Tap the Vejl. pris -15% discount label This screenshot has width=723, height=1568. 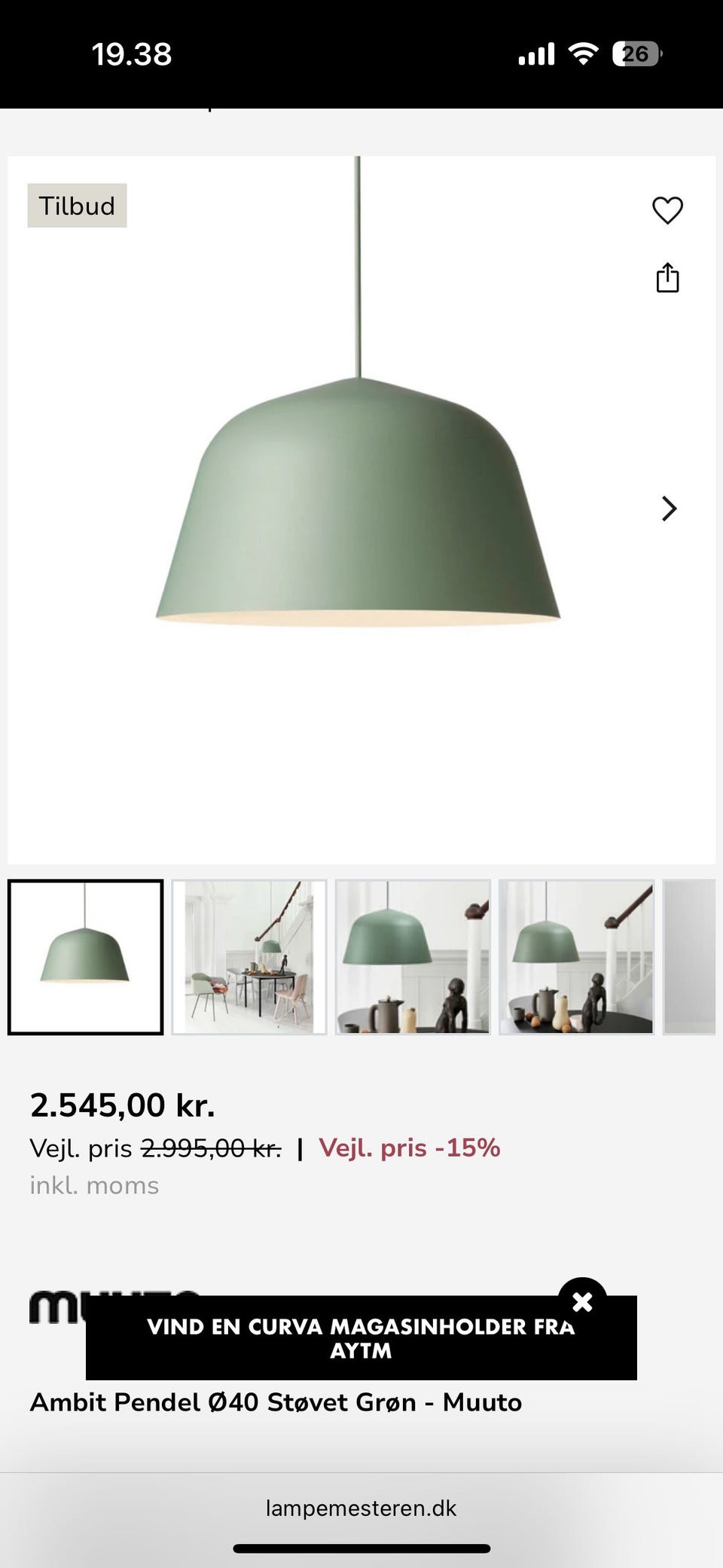[410, 1148]
